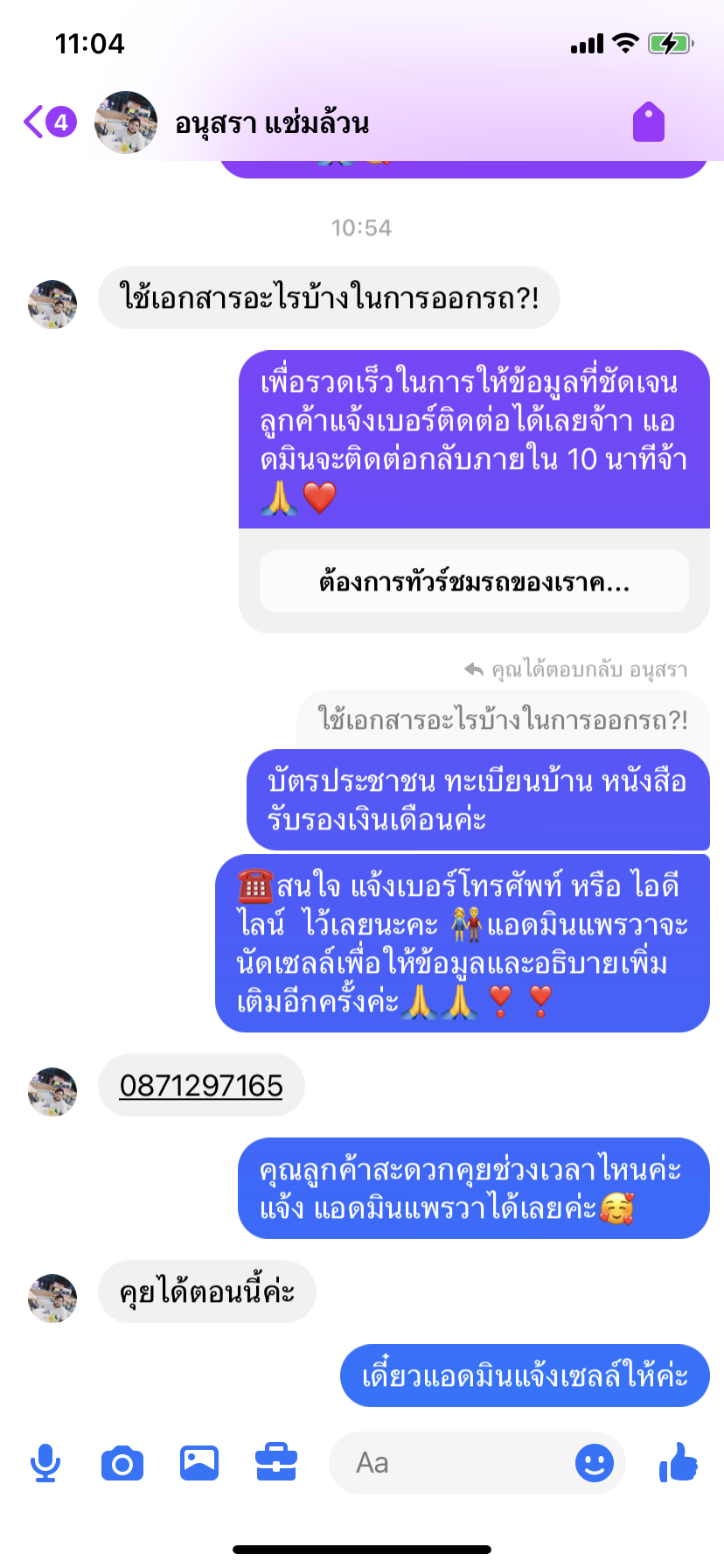Record a voice message with microphone
724x1568 pixels.
pos(45,1463)
